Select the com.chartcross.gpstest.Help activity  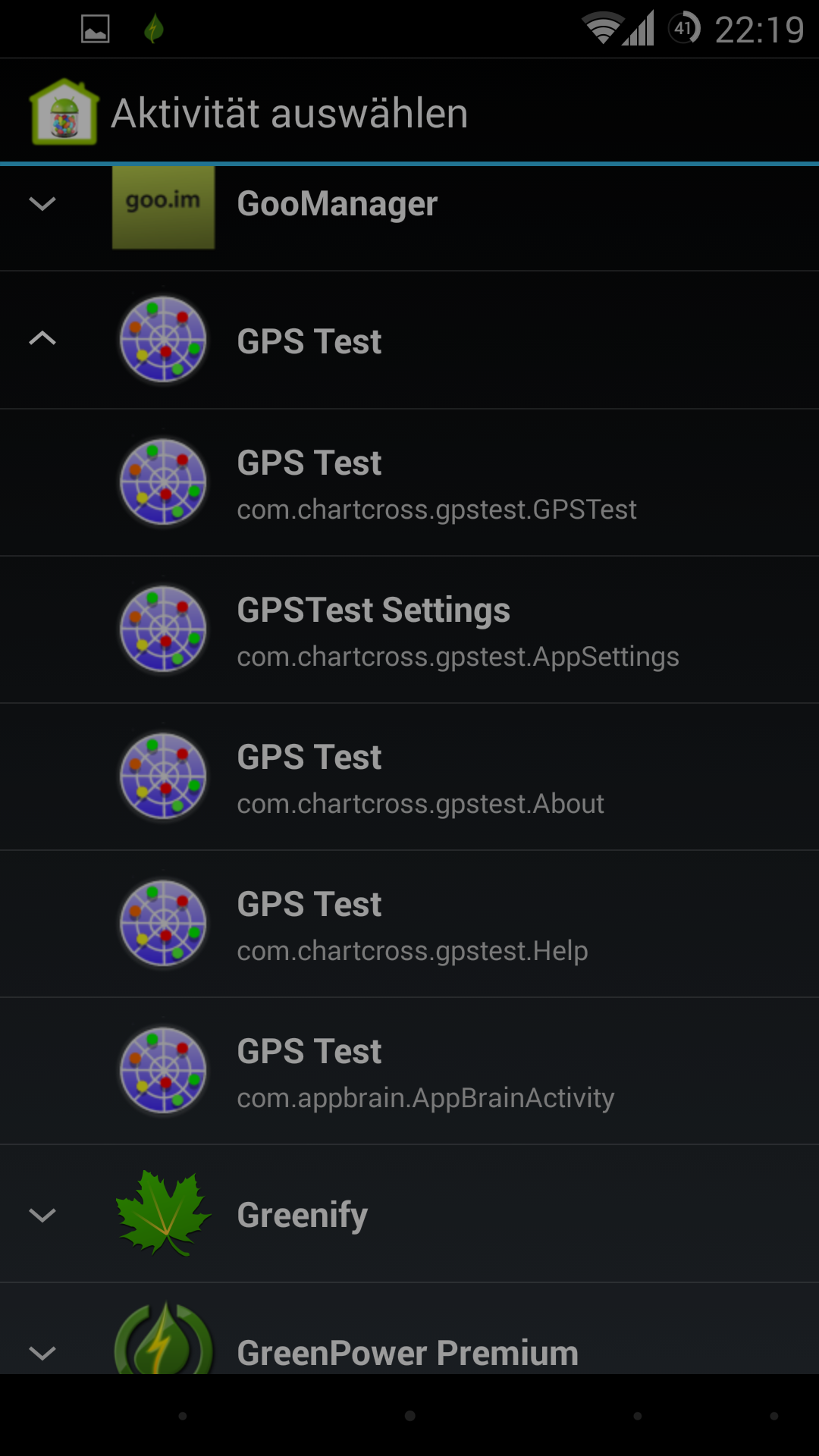tap(409, 924)
